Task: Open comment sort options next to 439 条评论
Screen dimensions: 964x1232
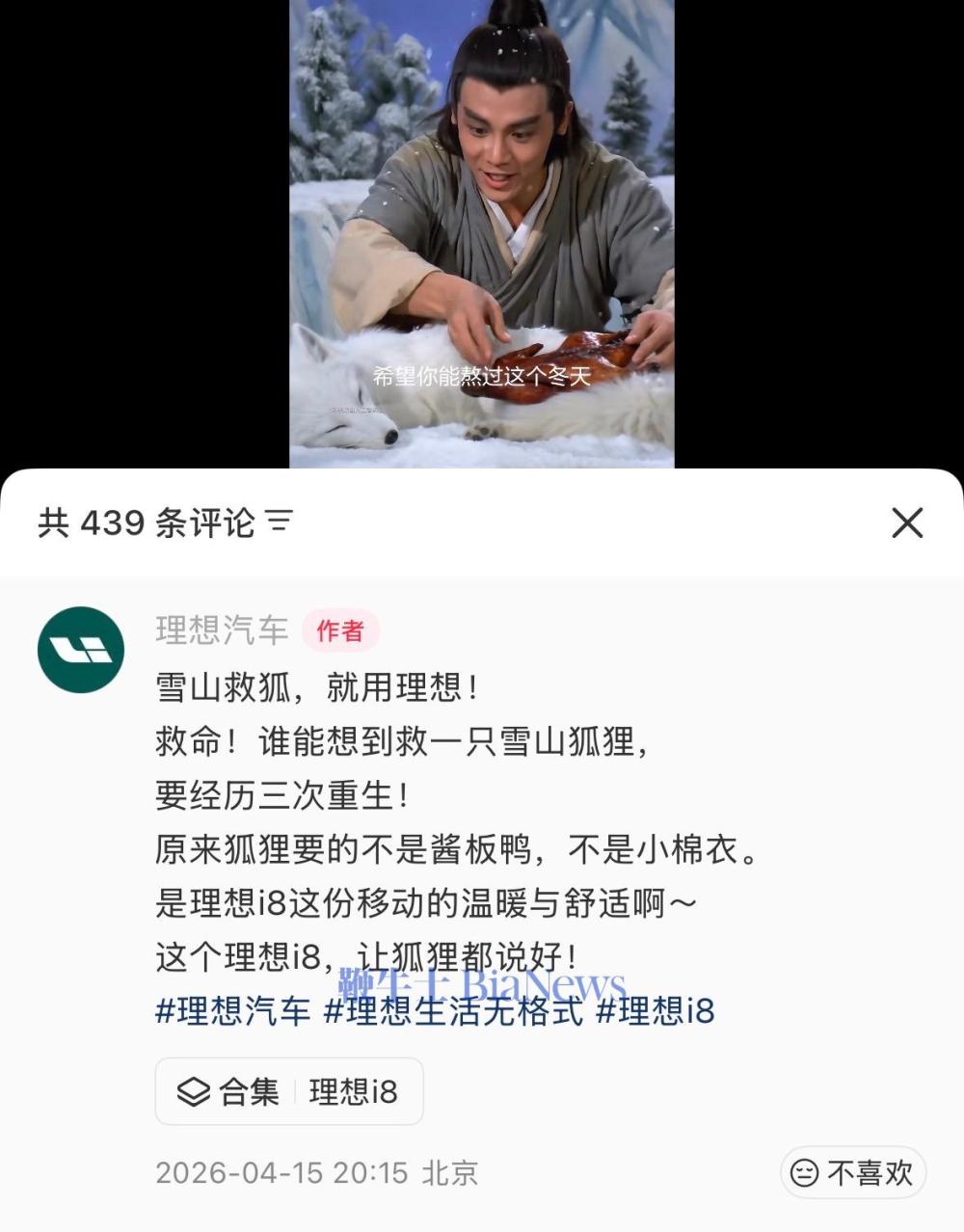Action: pos(280,522)
